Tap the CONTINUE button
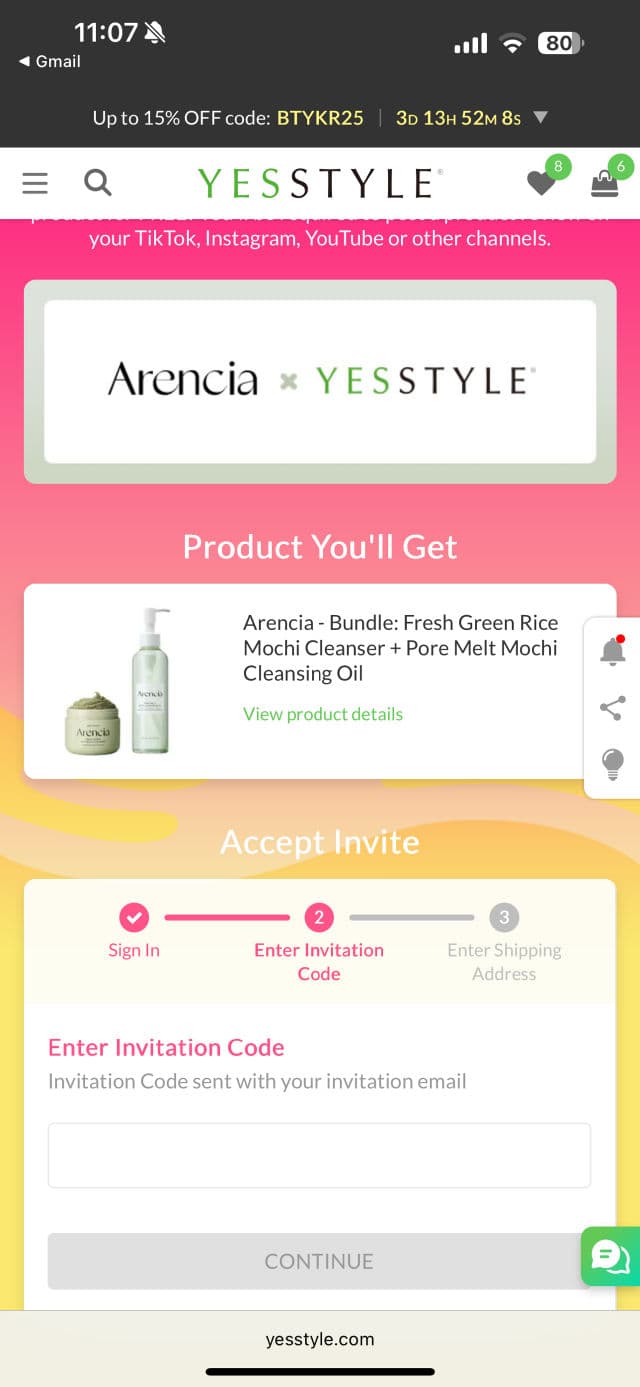640x1387 pixels. (319, 1261)
